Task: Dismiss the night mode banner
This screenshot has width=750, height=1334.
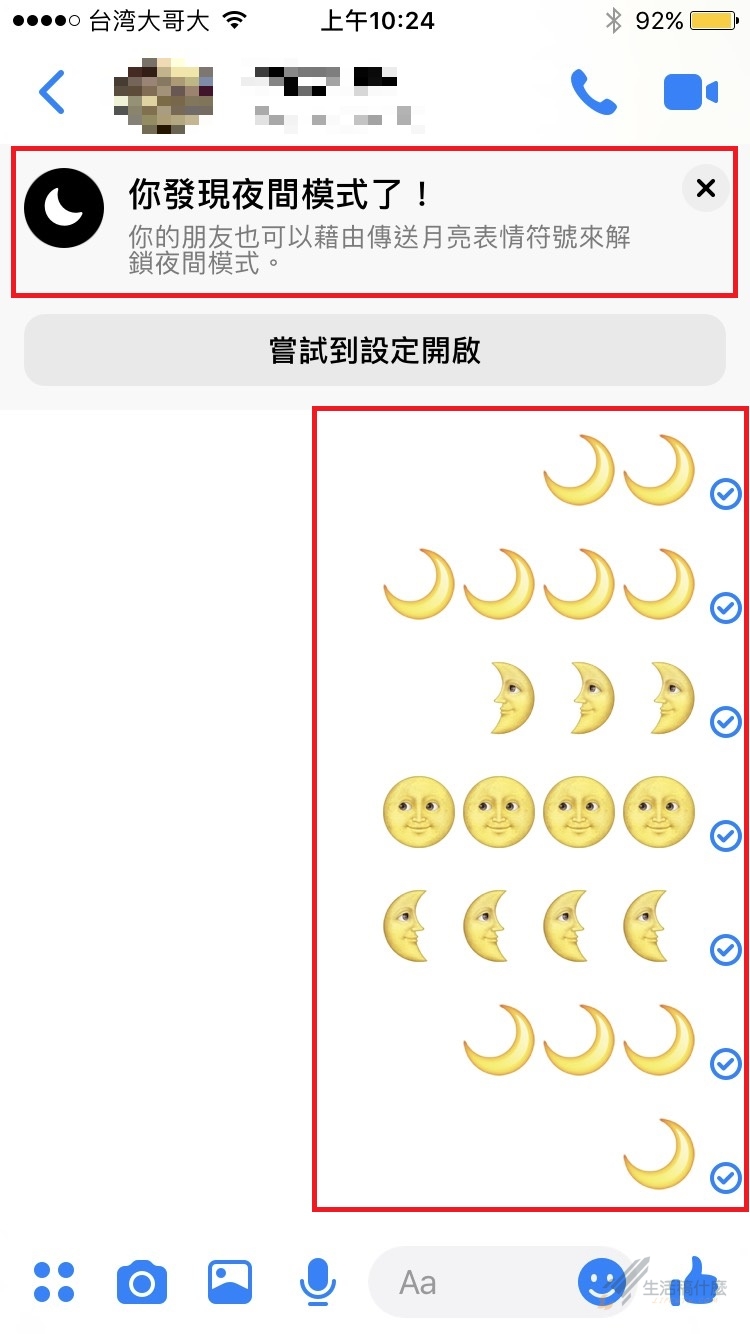Action: click(x=706, y=188)
